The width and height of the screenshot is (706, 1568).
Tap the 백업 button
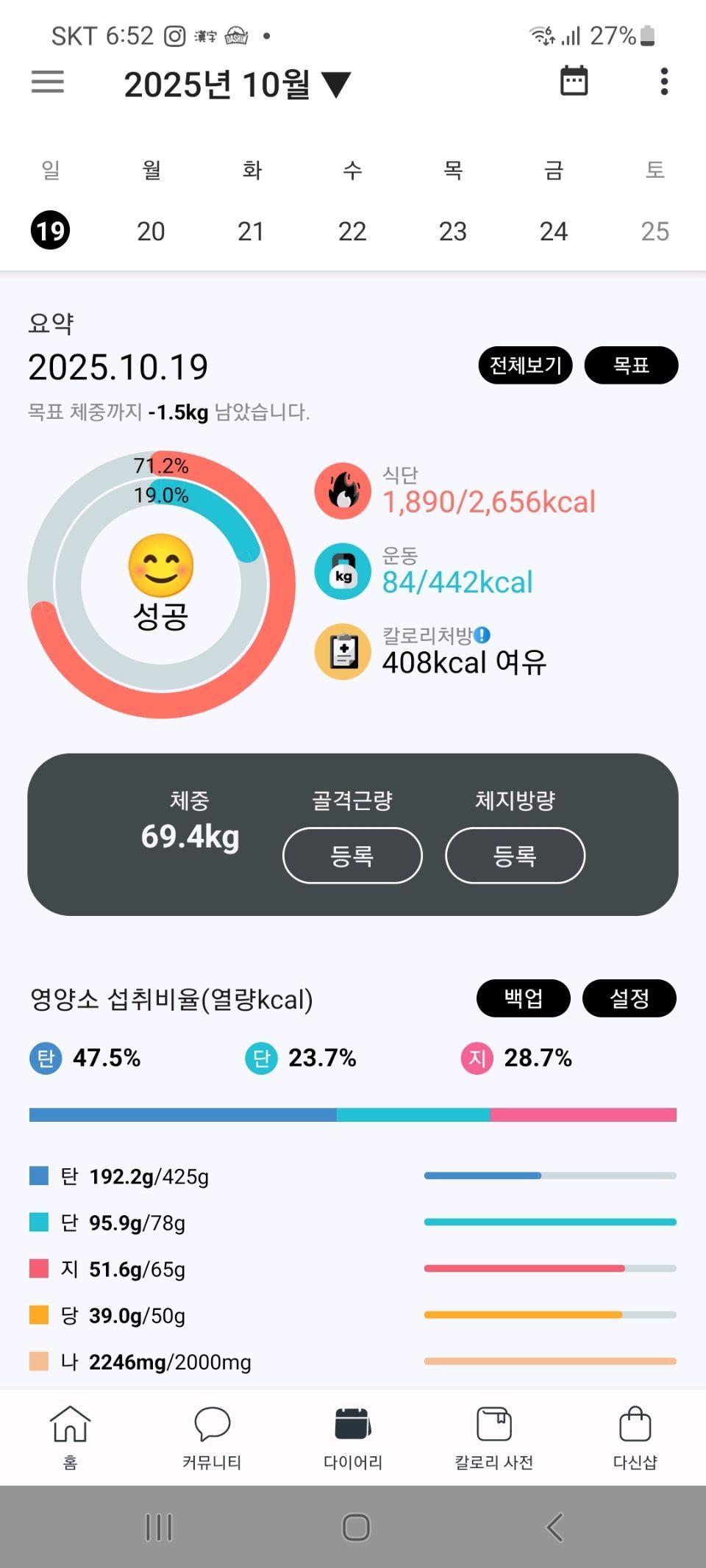(x=523, y=998)
